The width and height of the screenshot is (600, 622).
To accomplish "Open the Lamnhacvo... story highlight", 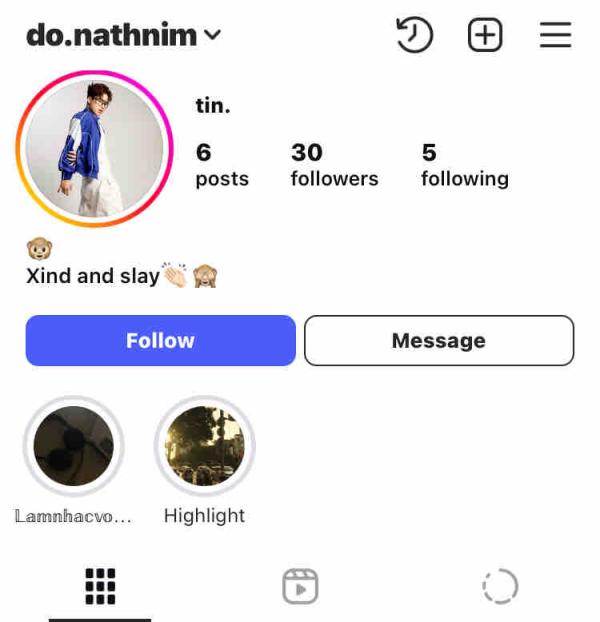I will [73, 447].
